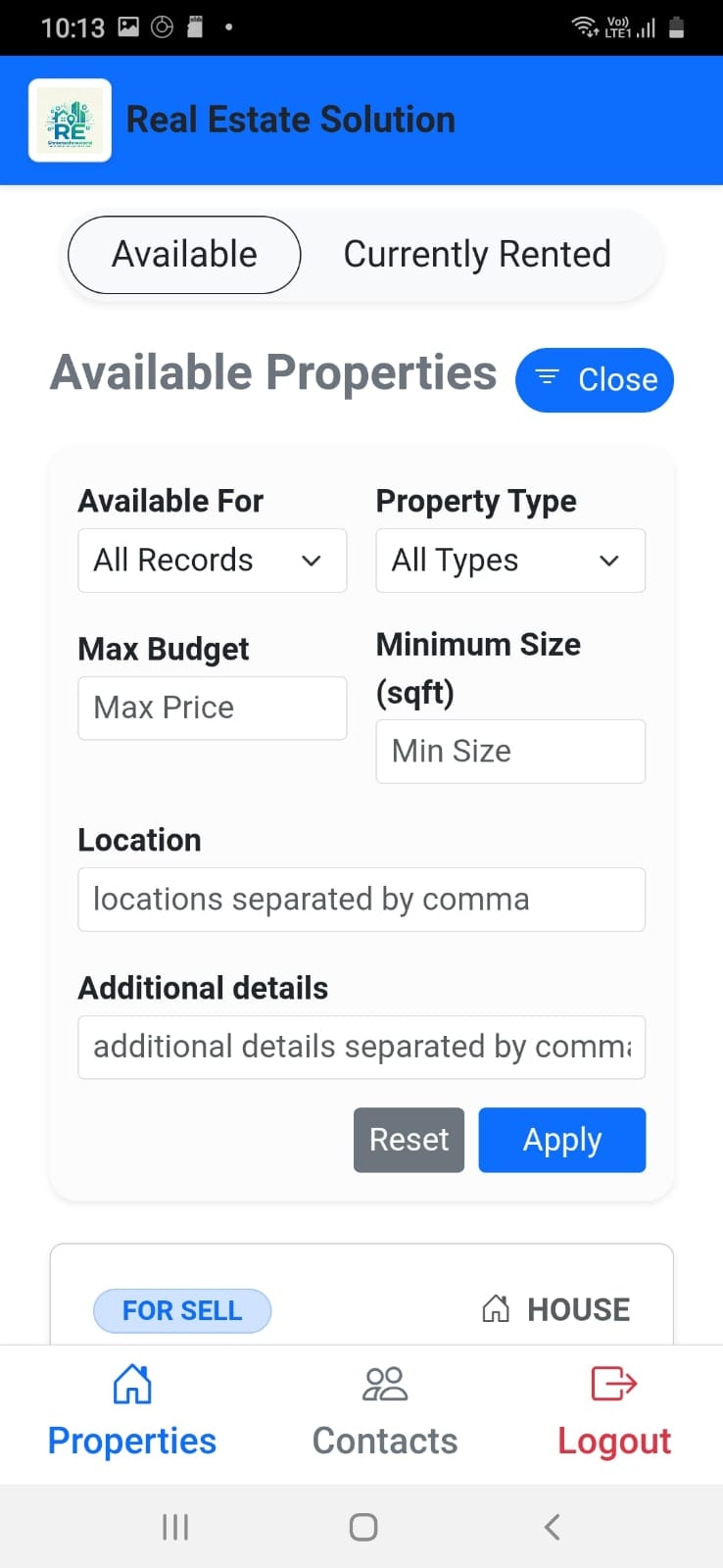The height and width of the screenshot is (1568, 723).
Task: Select the Available segment
Action: [184, 255]
